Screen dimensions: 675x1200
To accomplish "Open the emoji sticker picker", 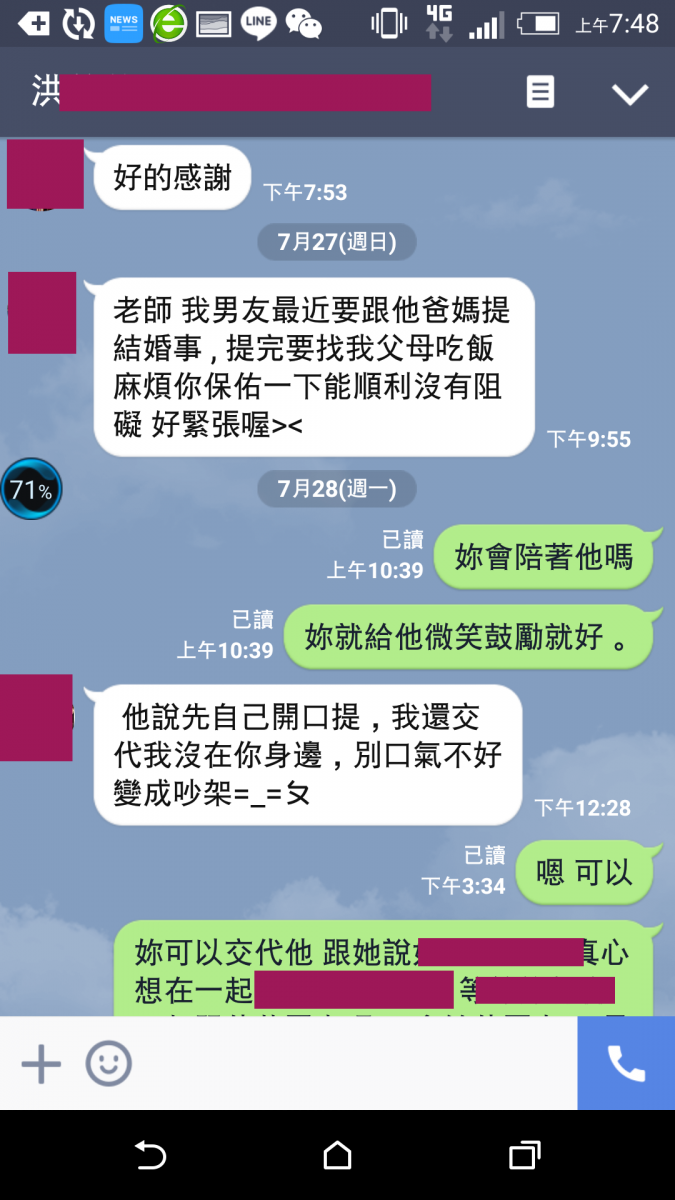I will [108, 1063].
